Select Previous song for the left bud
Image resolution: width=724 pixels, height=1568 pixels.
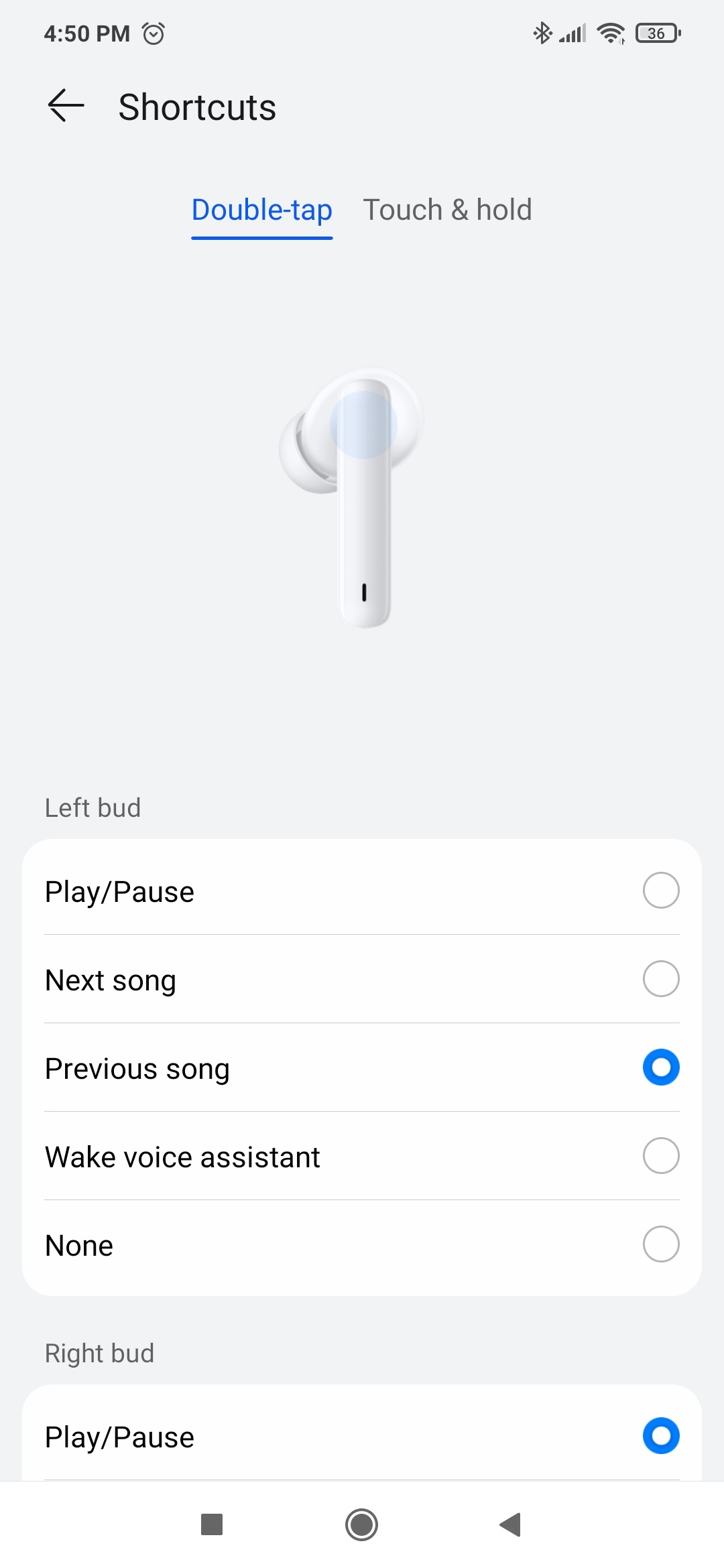point(660,1067)
